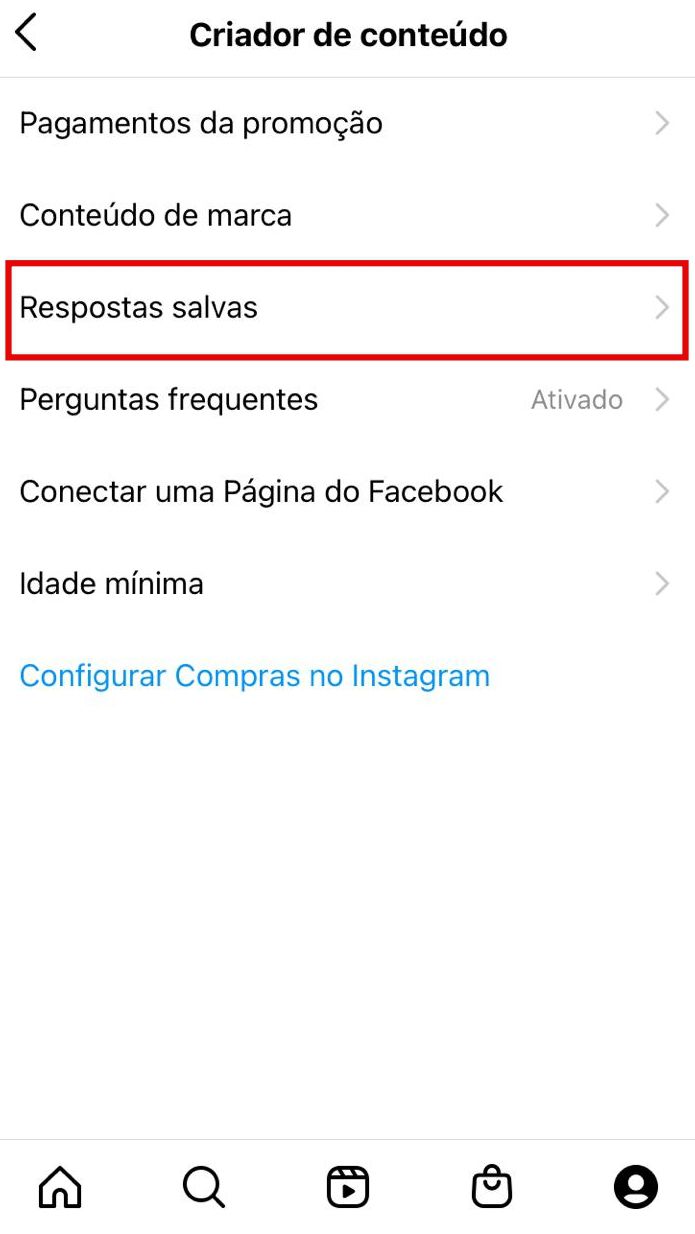Switch to the Home tab
Screen dimensions: 695x1234
60,1187
